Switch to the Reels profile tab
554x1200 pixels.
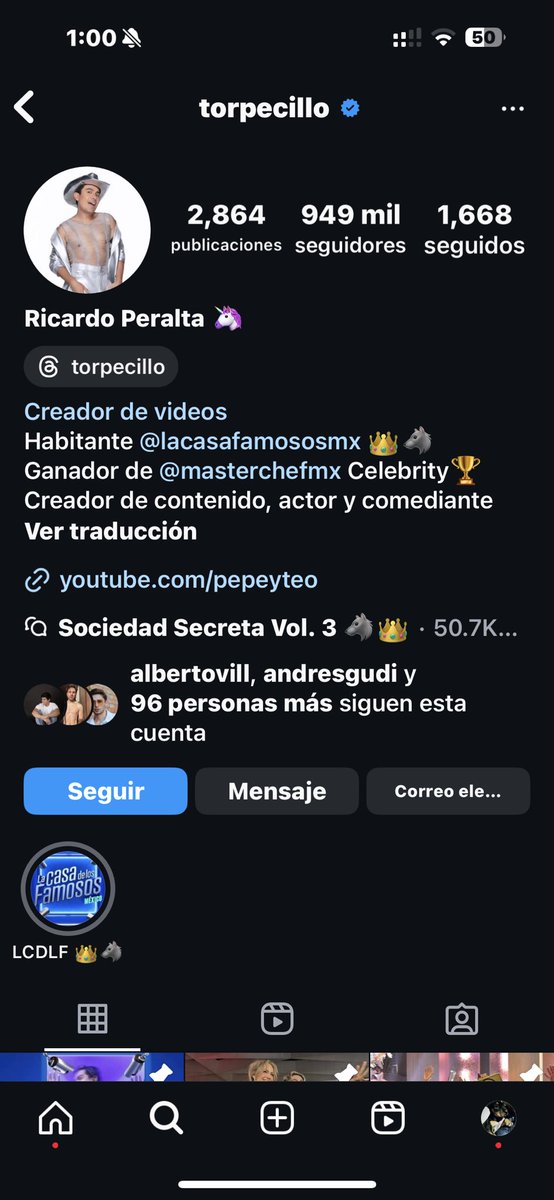pos(277,1018)
